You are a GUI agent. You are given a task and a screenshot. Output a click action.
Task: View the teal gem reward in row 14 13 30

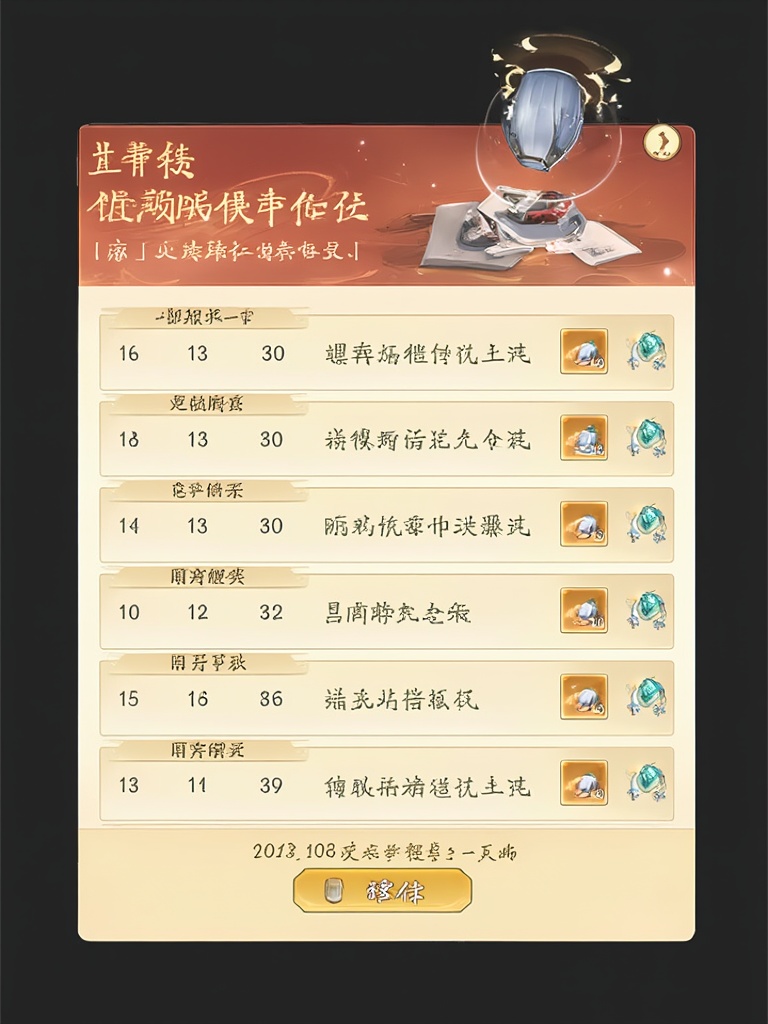pos(647,524)
